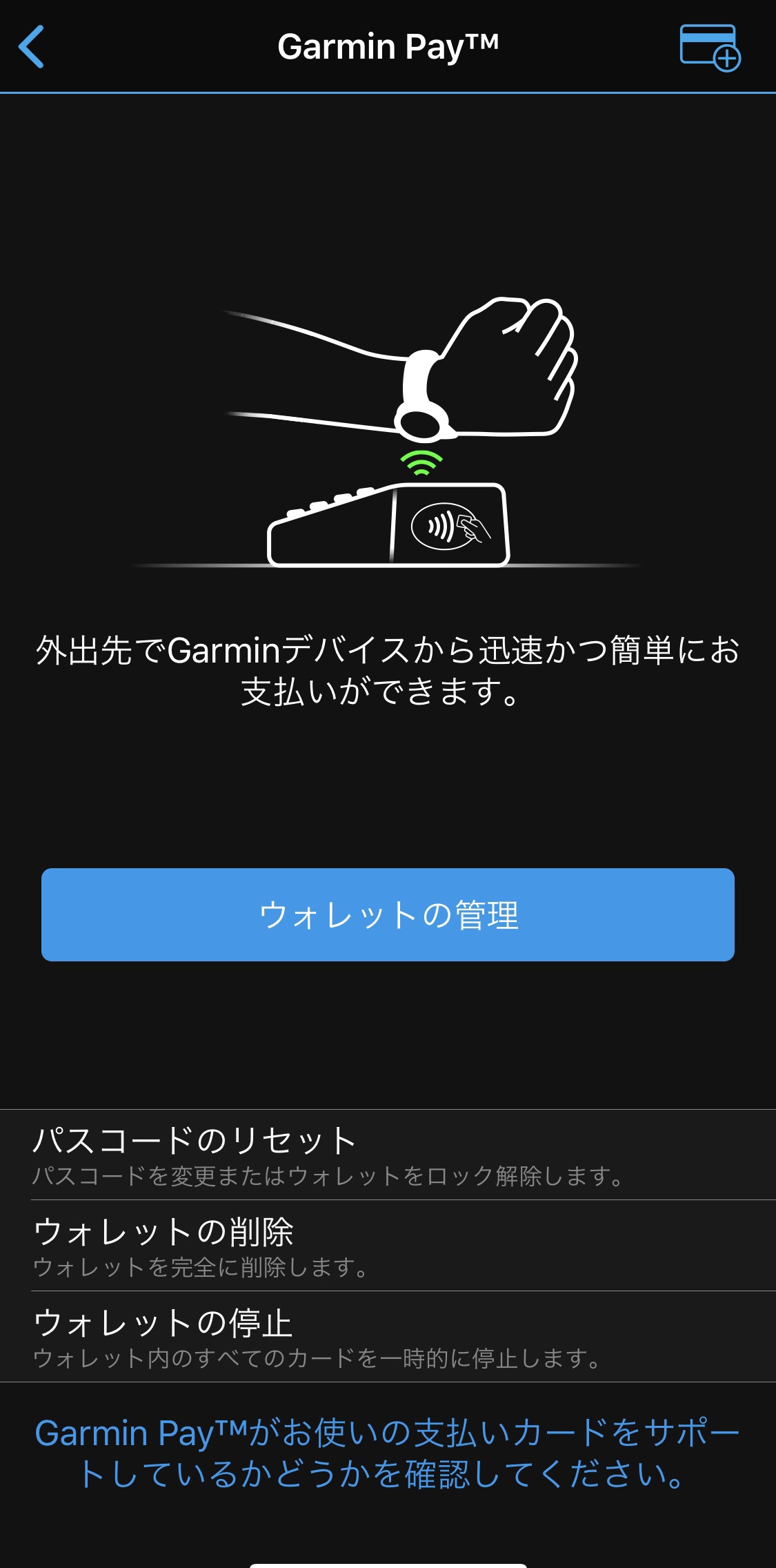Image resolution: width=776 pixels, height=1568 pixels.
Task: Open パスコードのリセット option
Action: click(x=388, y=1155)
